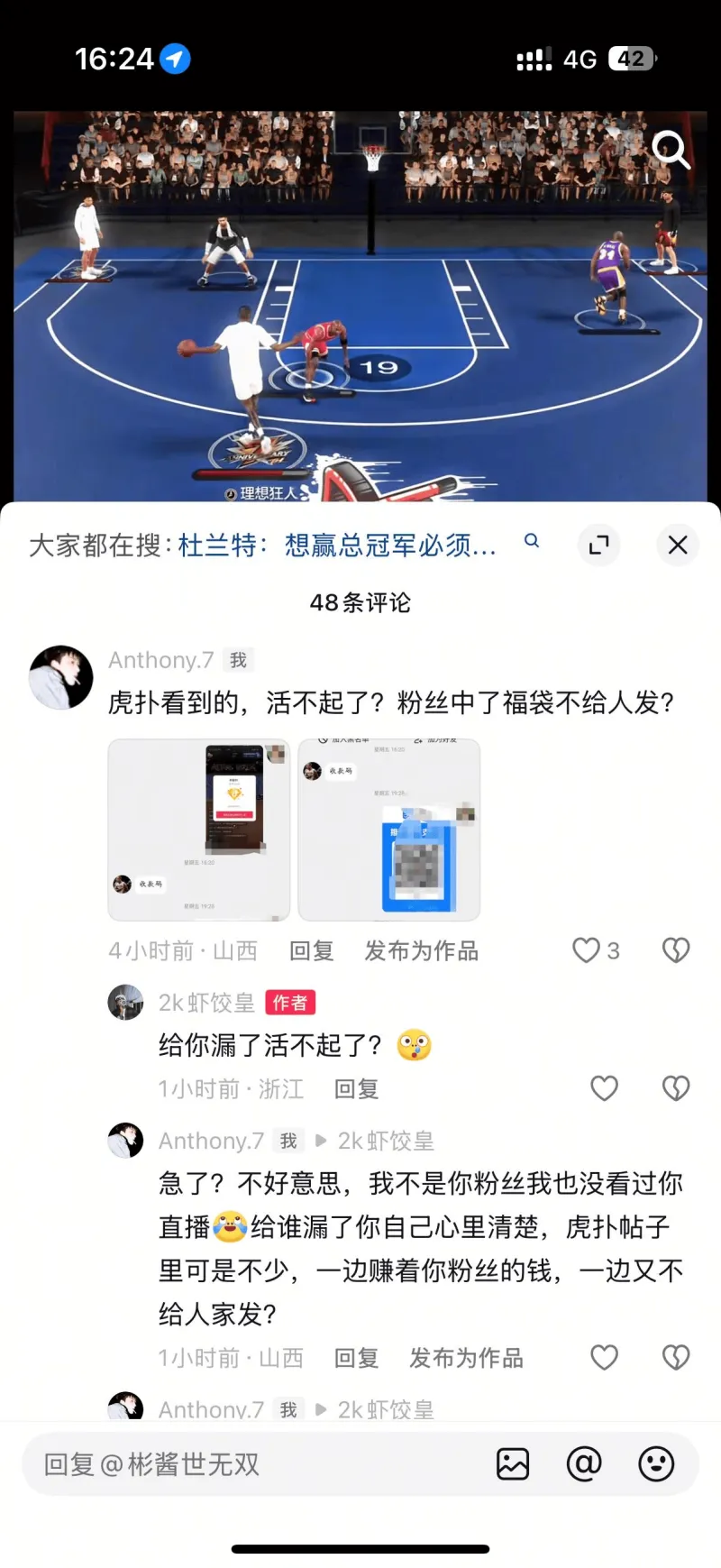Focus the reply field 回复 @彬酱世无双
Screen dimensions: 721x1568
point(252,1464)
